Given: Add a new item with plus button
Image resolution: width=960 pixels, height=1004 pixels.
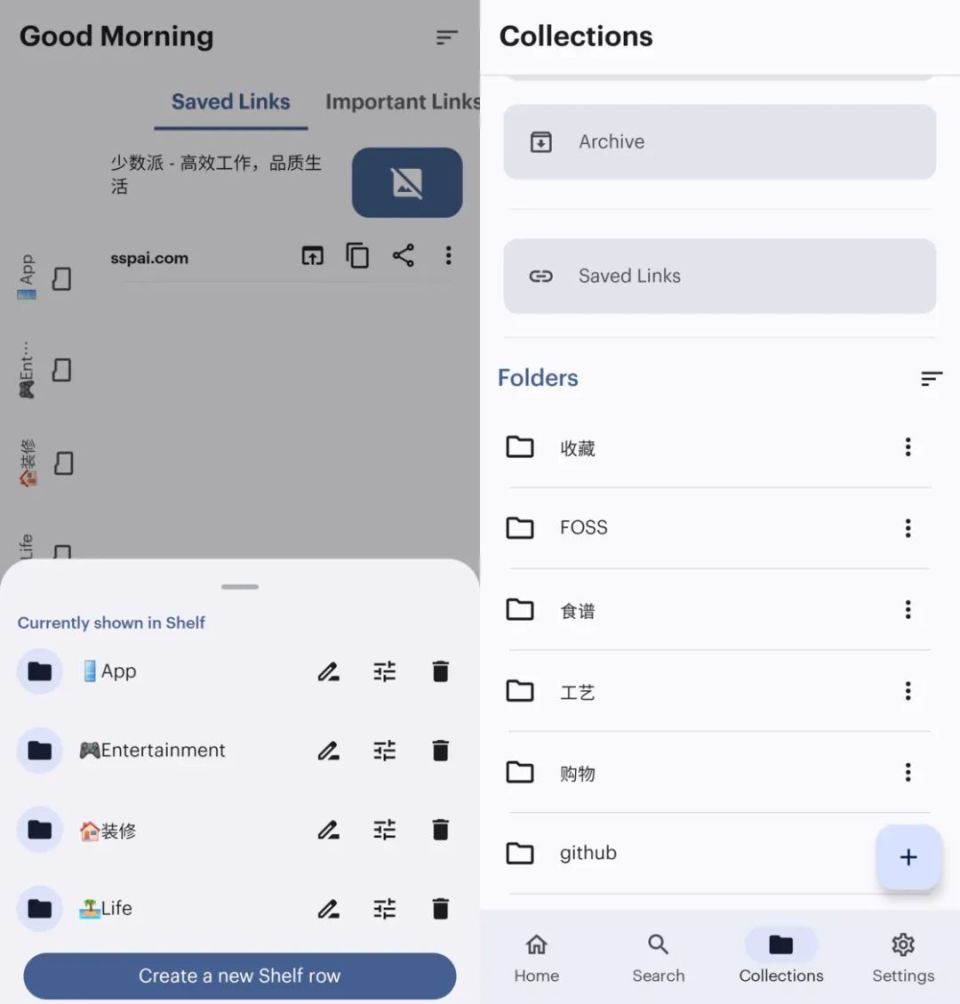Looking at the screenshot, I should (x=908, y=857).
